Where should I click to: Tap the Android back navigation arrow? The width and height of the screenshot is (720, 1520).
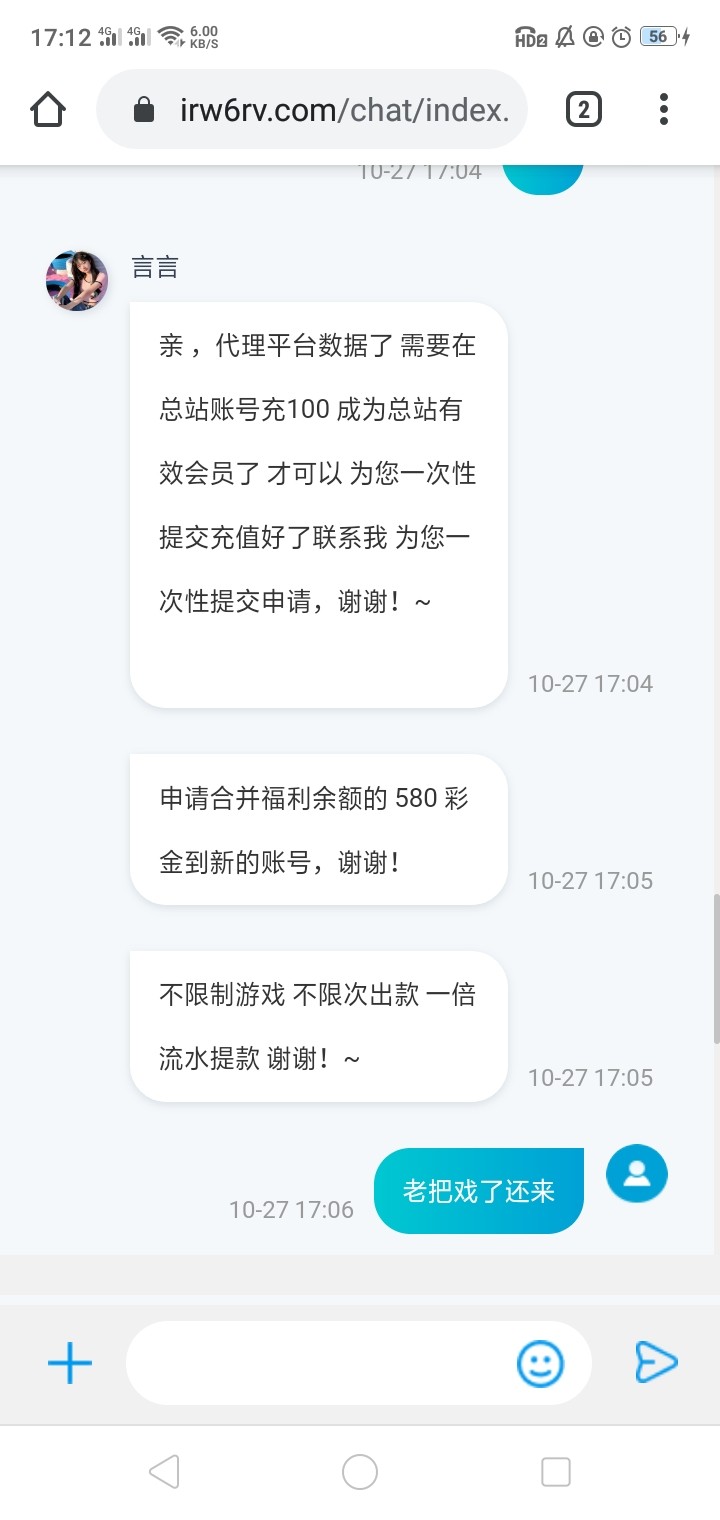tap(165, 1471)
